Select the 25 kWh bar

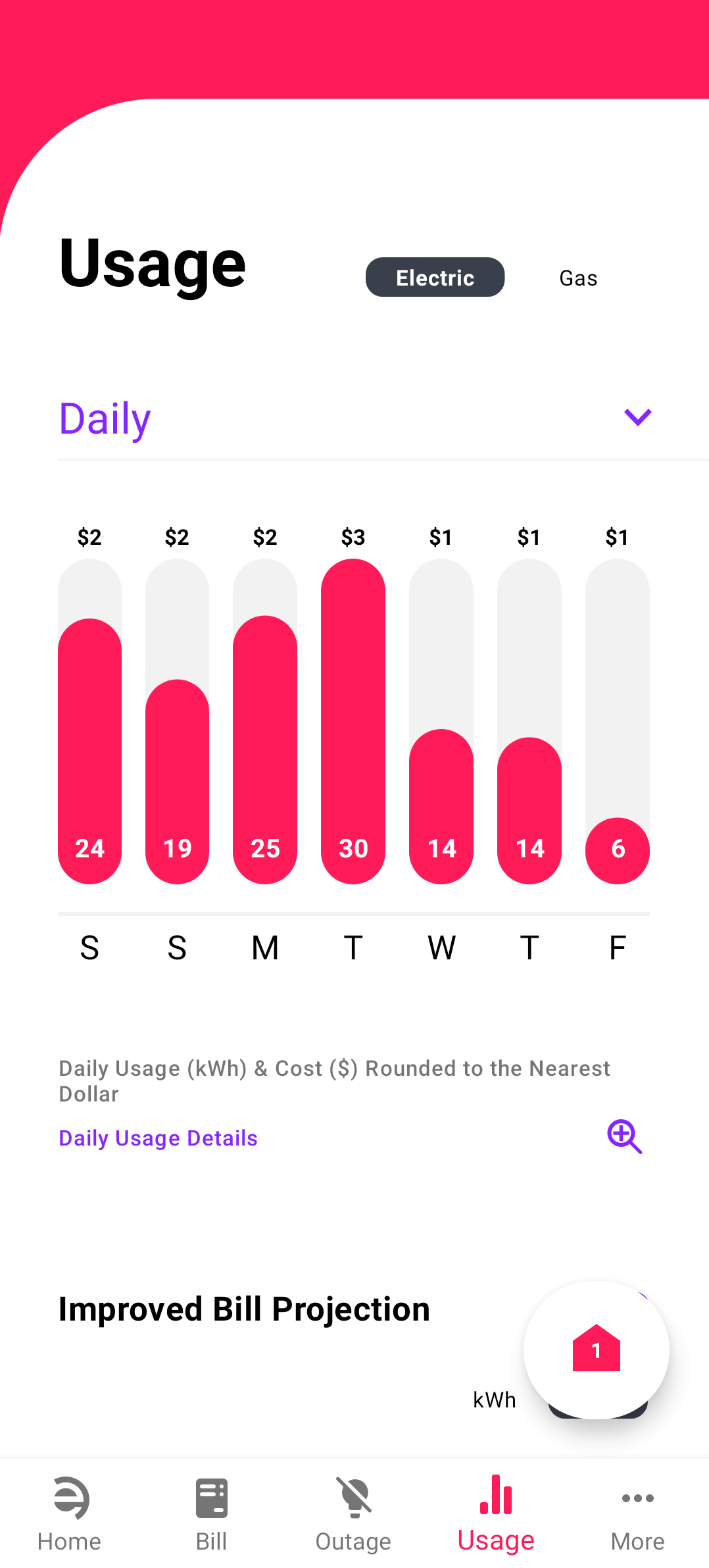265,749
